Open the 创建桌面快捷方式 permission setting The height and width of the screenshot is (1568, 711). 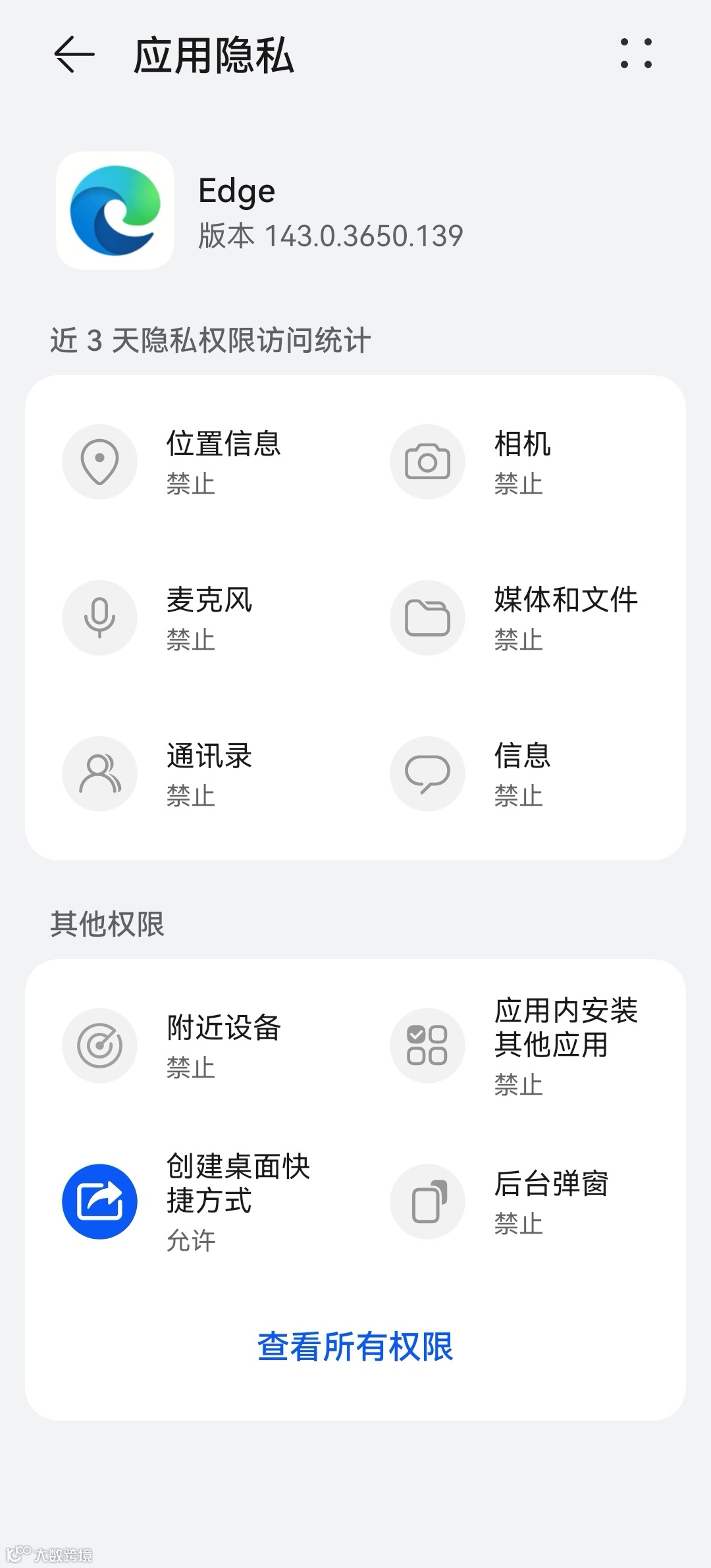coord(191,1201)
